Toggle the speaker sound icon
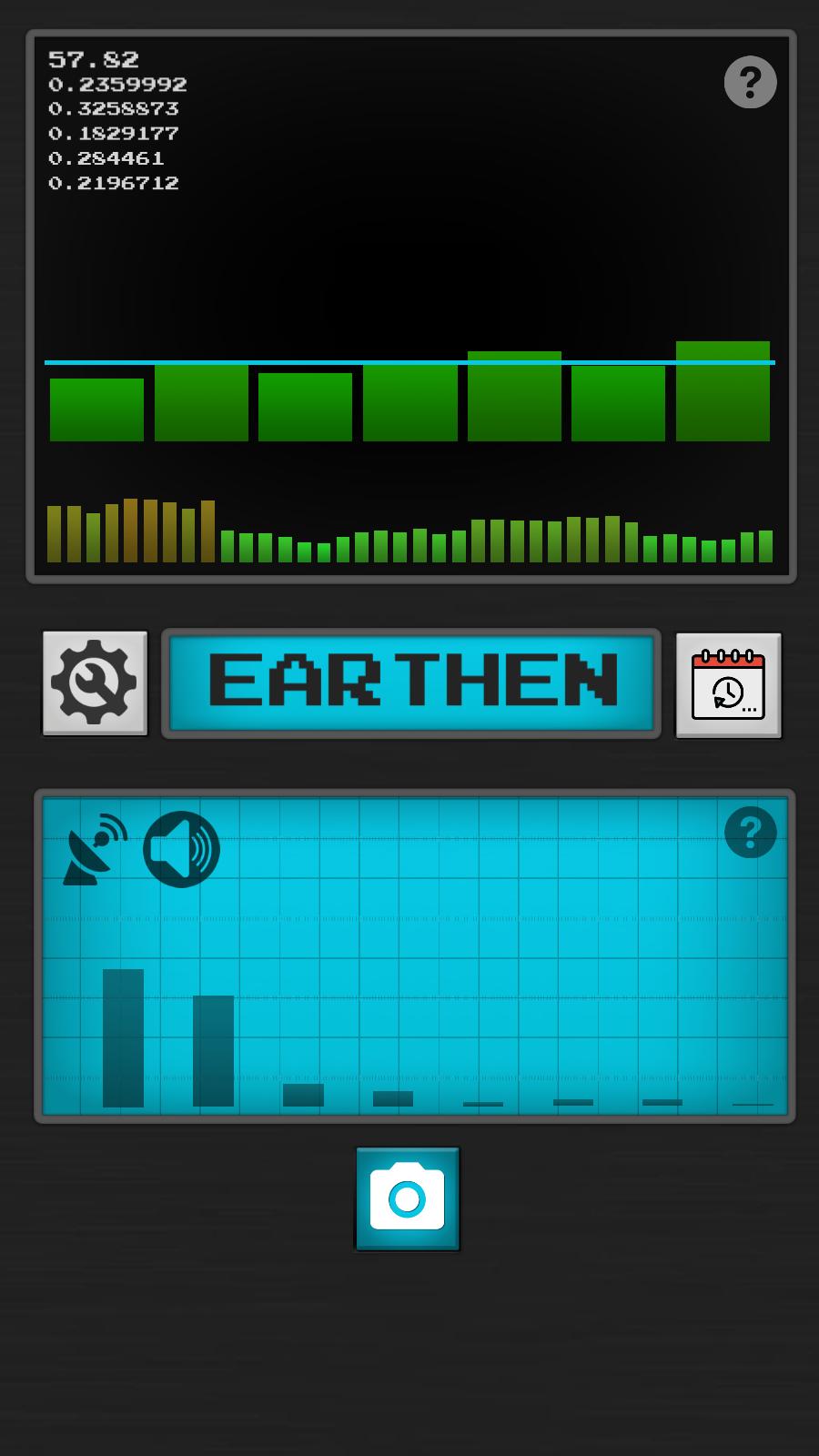This screenshot has width=819, height=1456. click(181, 849)
